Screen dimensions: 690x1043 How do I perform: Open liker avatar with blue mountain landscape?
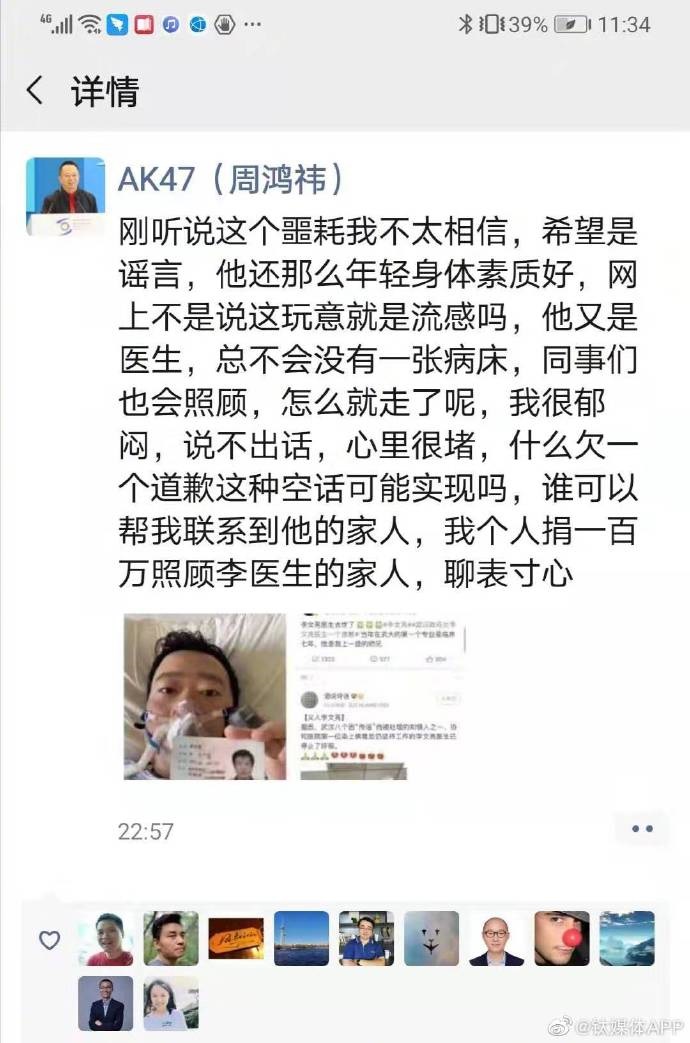coord(627,938)
